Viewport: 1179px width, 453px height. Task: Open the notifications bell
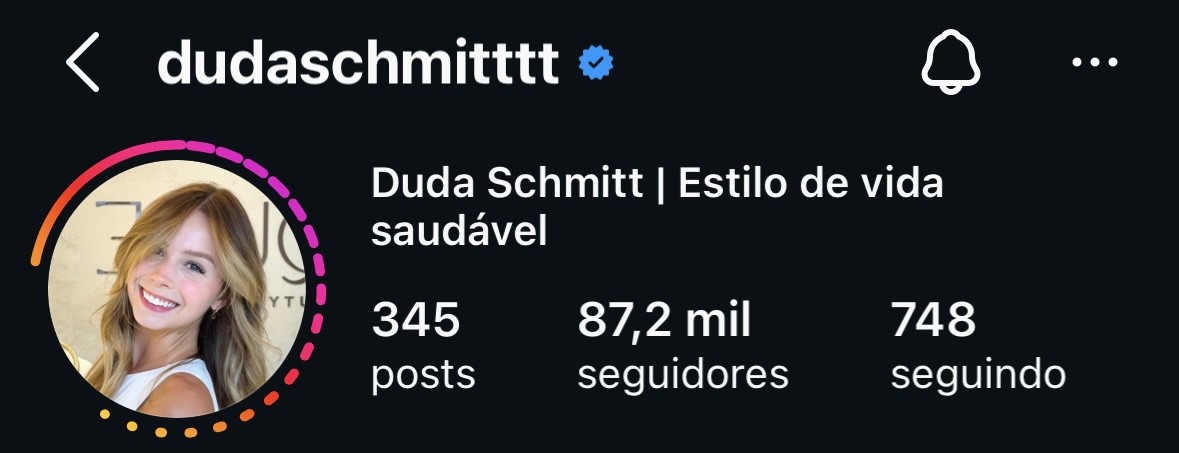coord(950,64)
